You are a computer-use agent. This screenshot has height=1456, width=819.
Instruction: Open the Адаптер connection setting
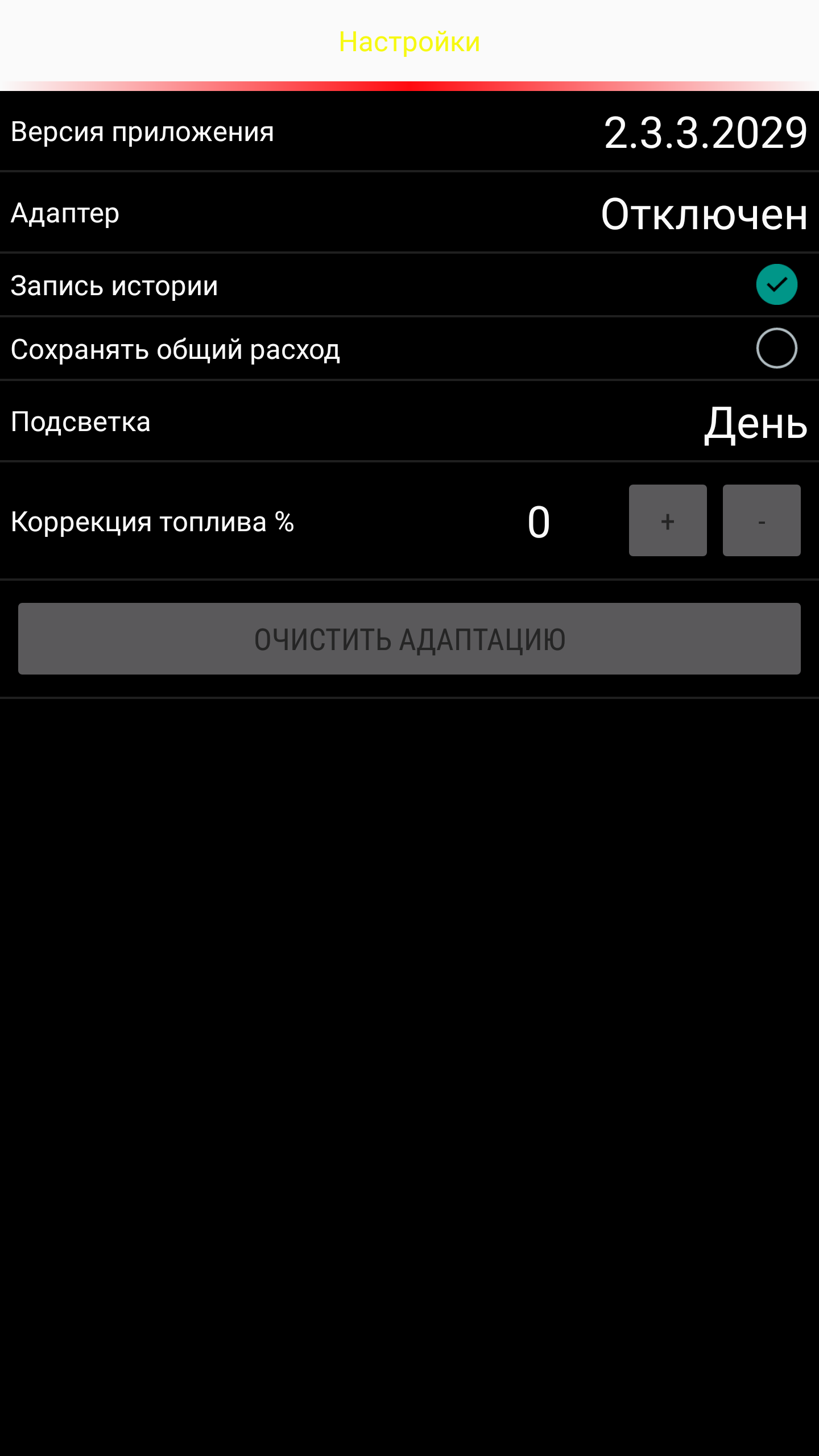pos(409,213)
